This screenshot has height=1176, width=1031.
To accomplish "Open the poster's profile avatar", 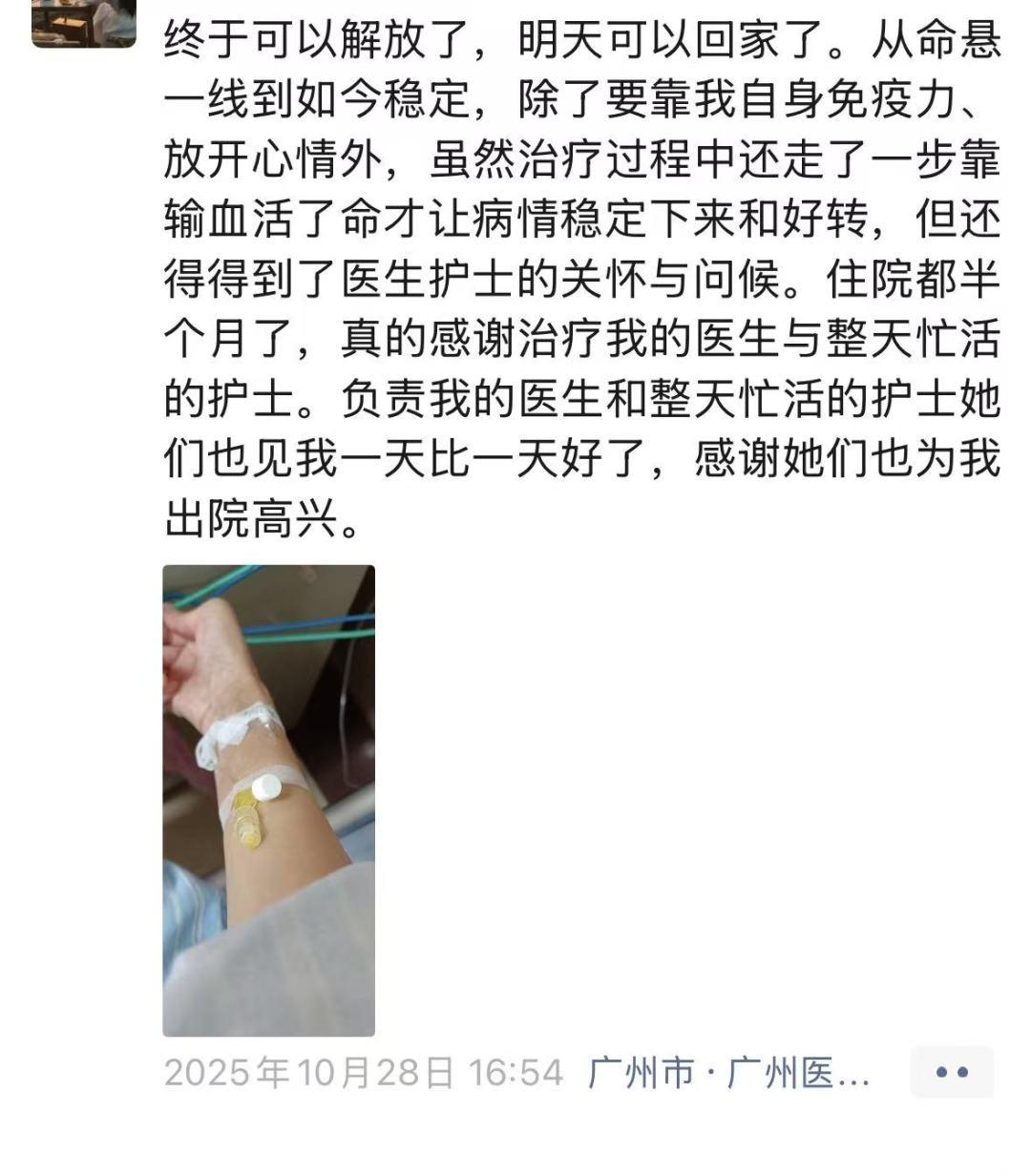I will (x=84, y=23).
